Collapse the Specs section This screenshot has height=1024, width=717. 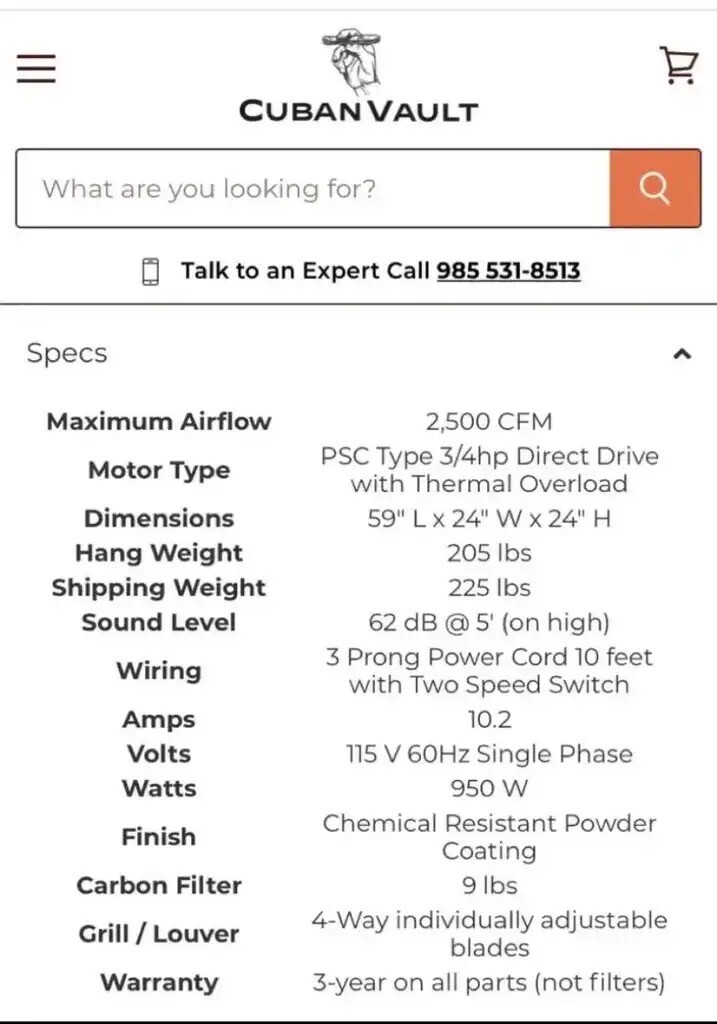click(682, 354)
